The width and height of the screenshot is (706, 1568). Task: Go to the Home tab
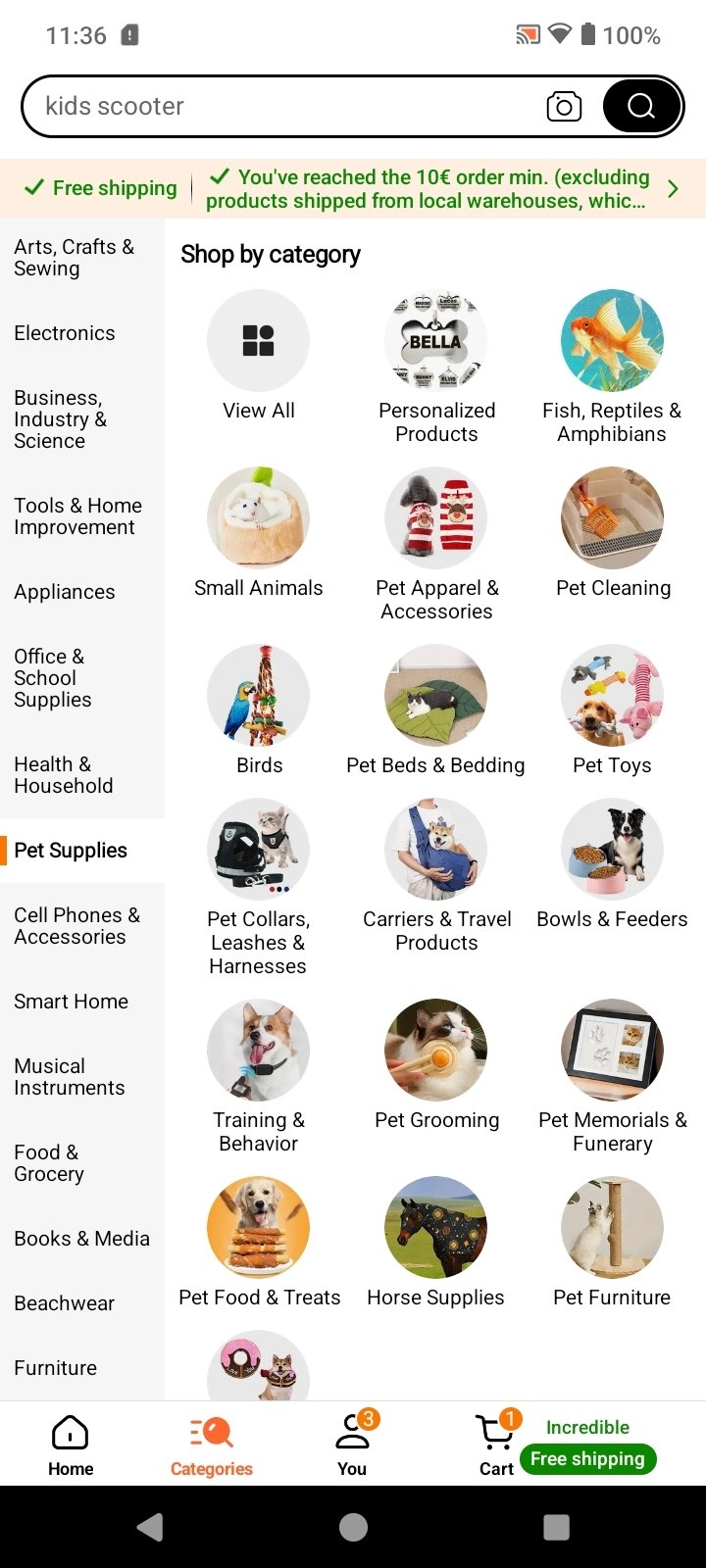tap(71, 1445)
